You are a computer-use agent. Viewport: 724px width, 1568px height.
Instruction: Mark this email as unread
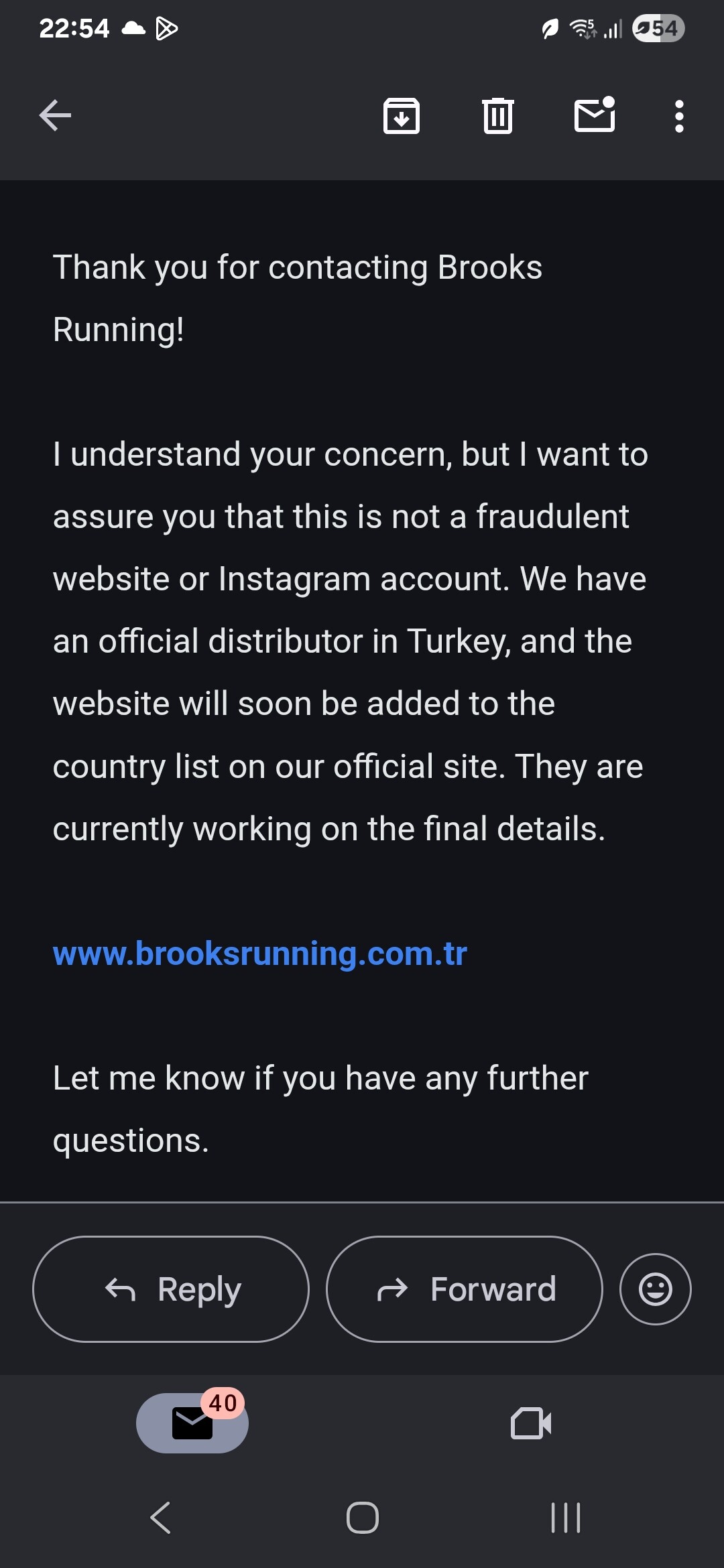point(595,115)
